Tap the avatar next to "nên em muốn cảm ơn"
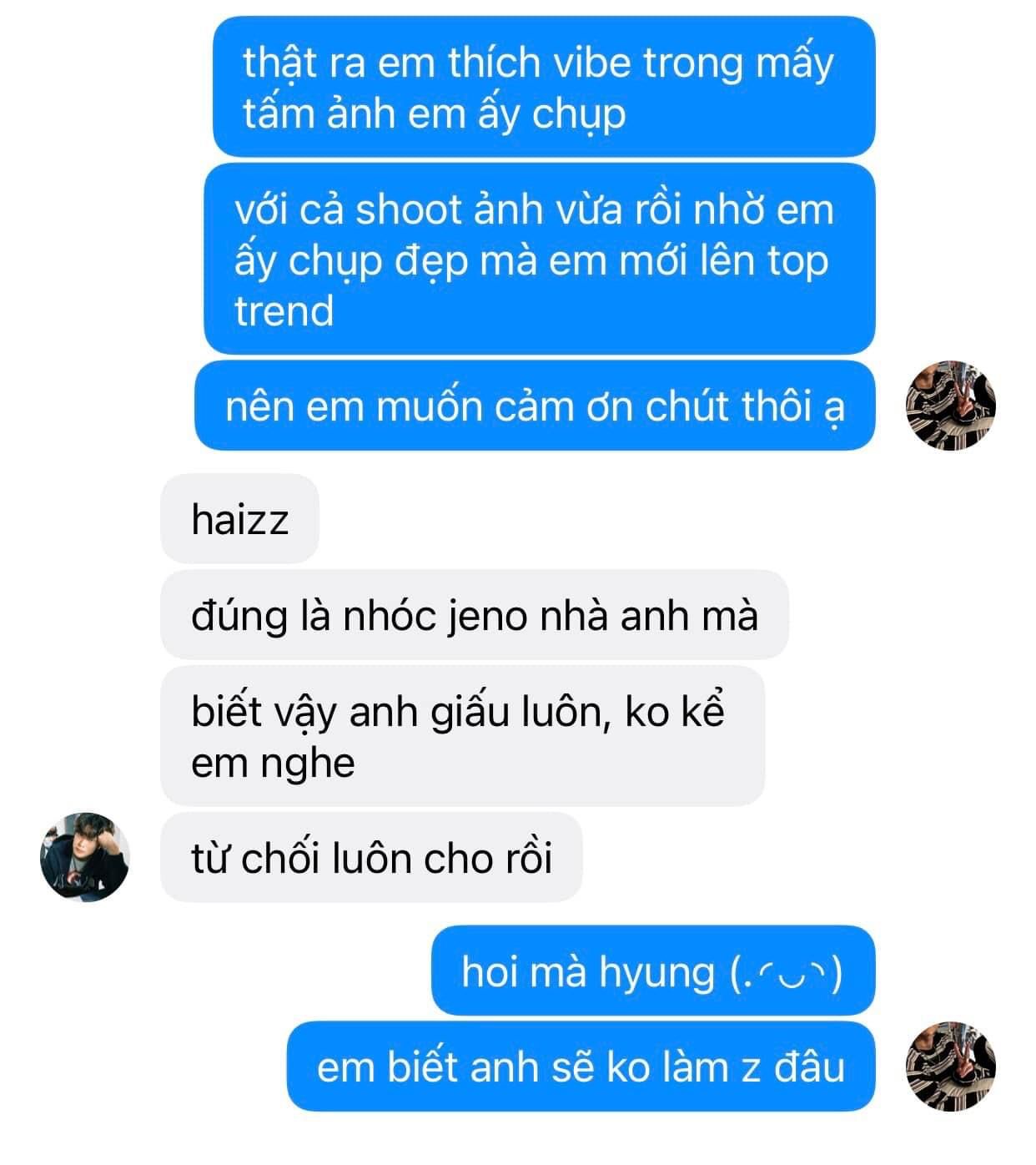1036x1165 pixels. (x=950, y=406)
